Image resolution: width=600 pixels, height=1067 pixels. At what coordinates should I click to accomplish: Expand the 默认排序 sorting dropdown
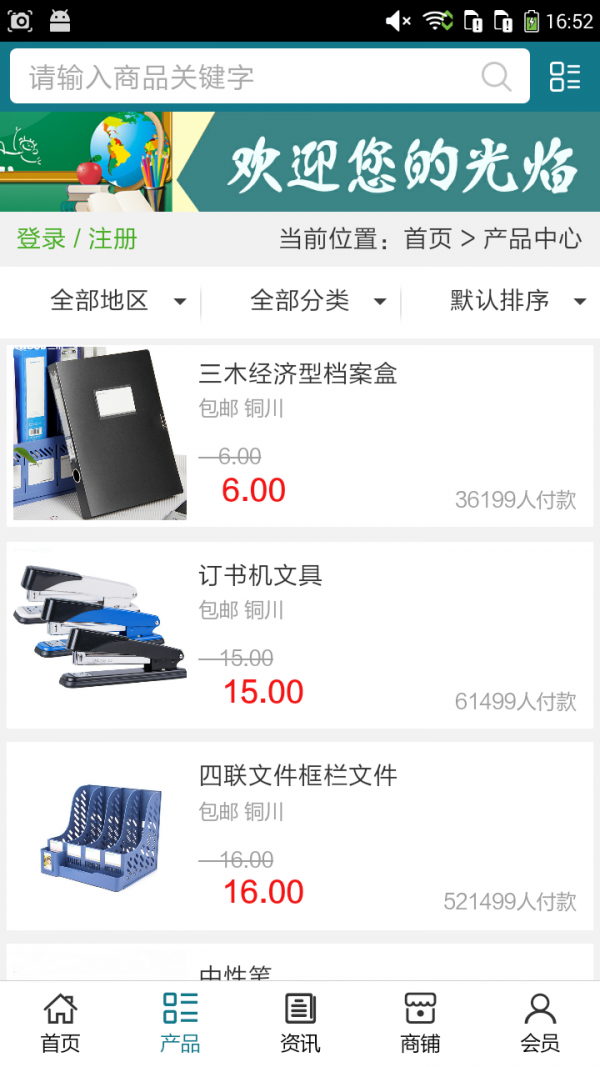tap(517, 300)
